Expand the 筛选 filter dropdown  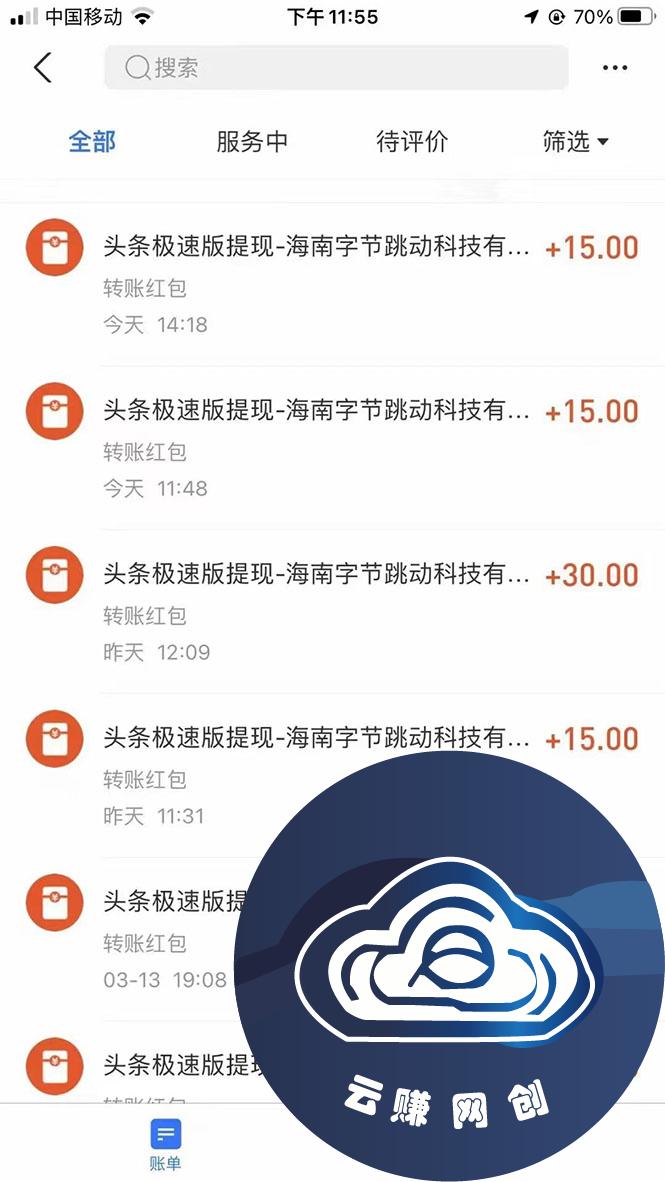coord(575,142)
